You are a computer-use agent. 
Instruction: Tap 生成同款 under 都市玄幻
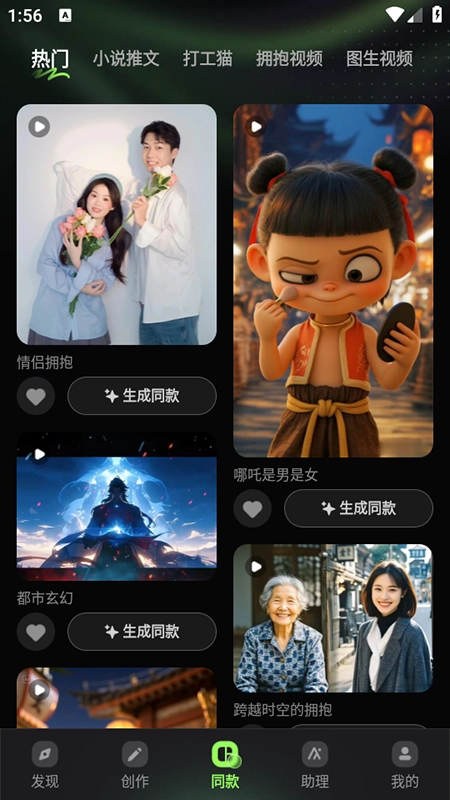pyautogui.click(x=142, y=632)
